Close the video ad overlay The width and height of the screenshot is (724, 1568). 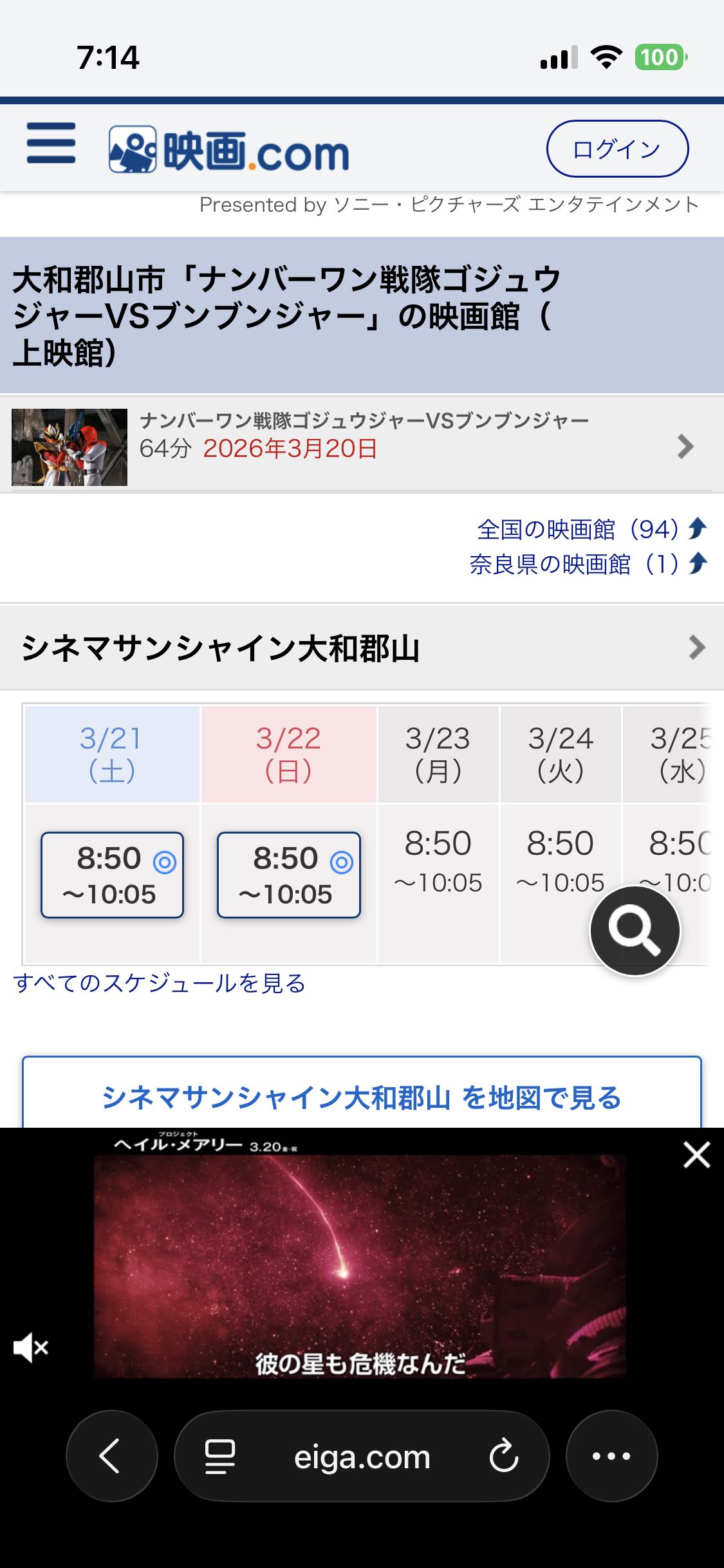click(x=696, y=1155)
